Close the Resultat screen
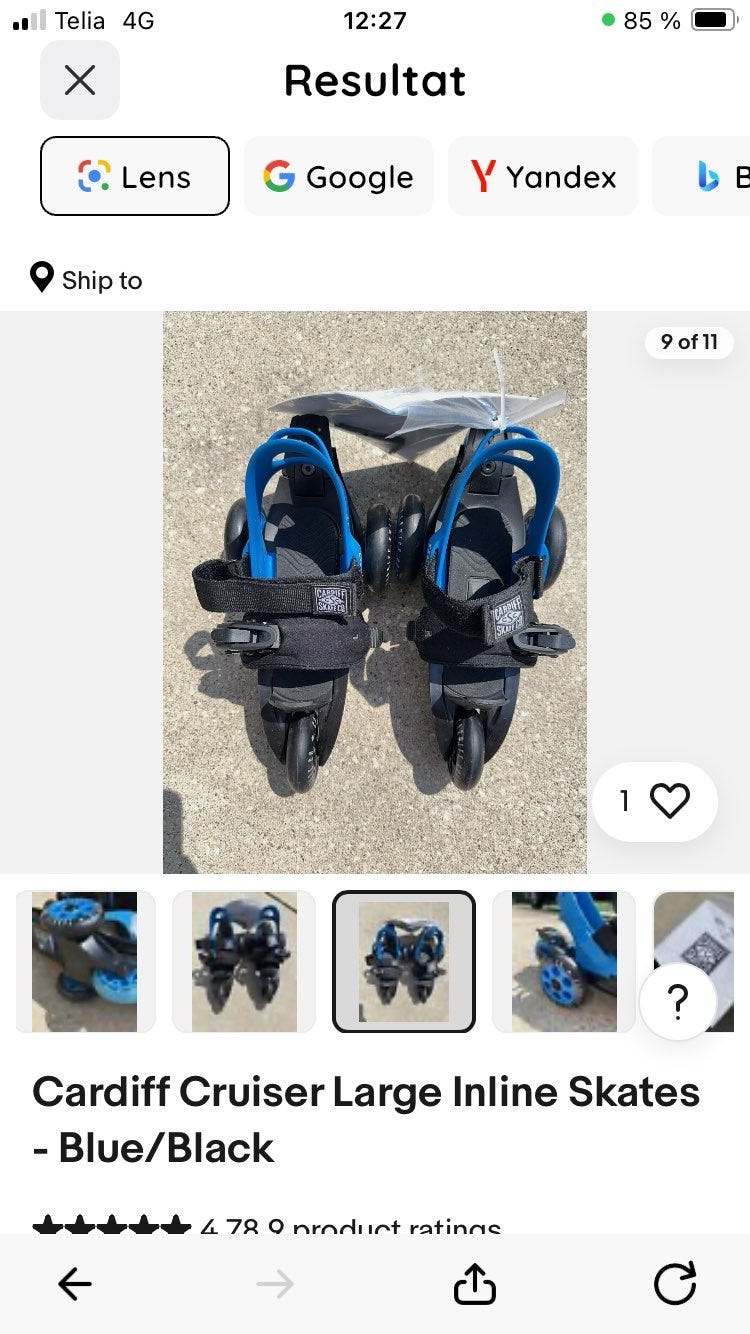The height and width of the screenshot is (1334, 750). point(80,80)
